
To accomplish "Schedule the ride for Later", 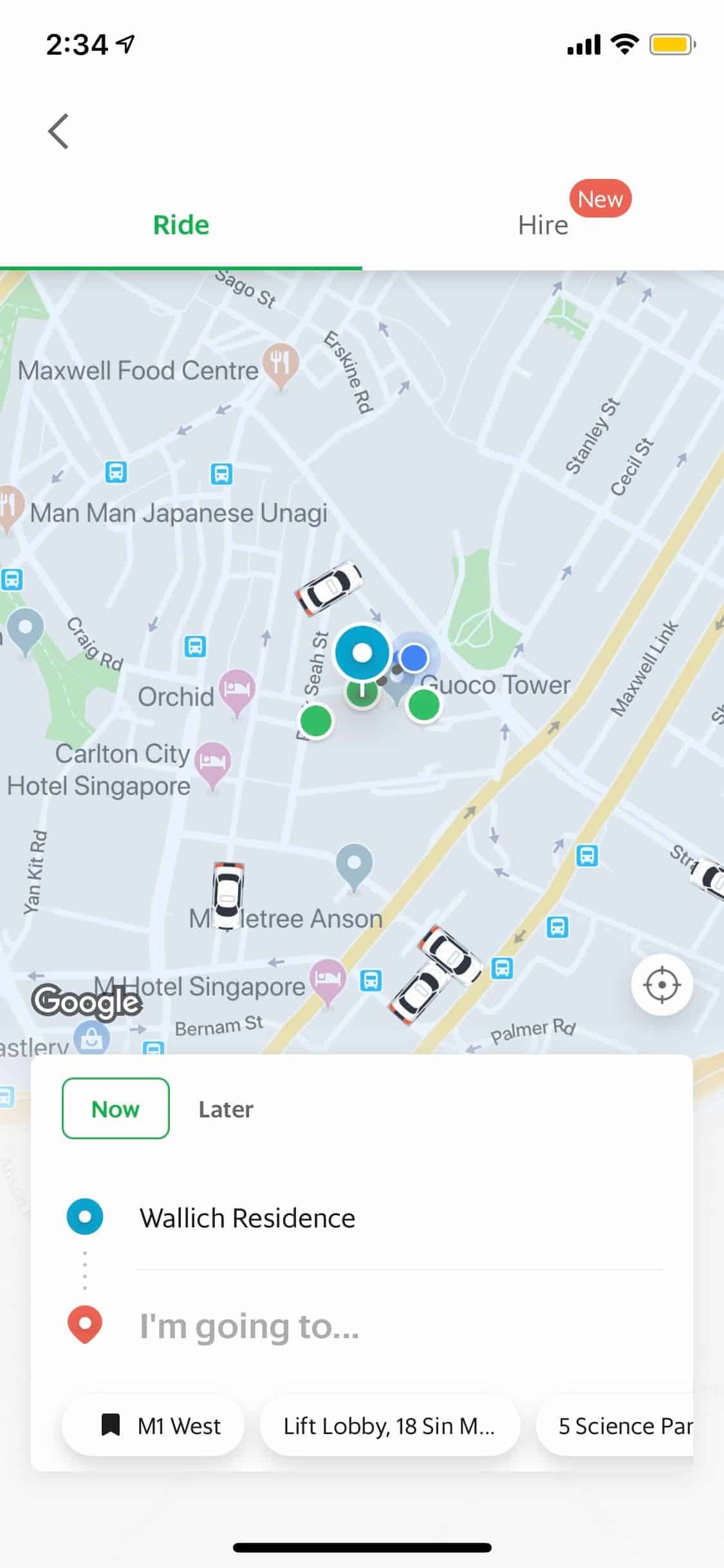I will pos(226,1109).
